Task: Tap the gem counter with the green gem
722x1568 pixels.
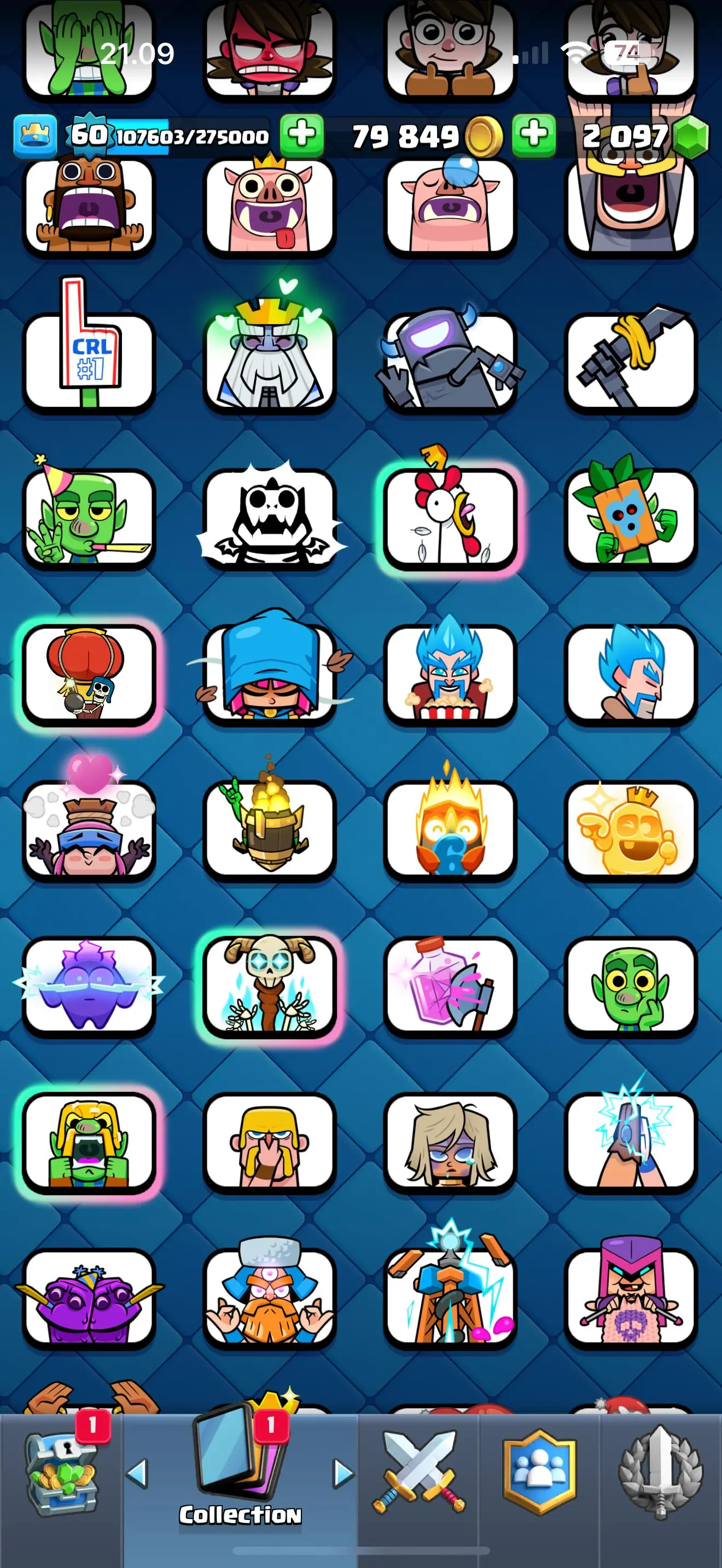Action: 644,136
